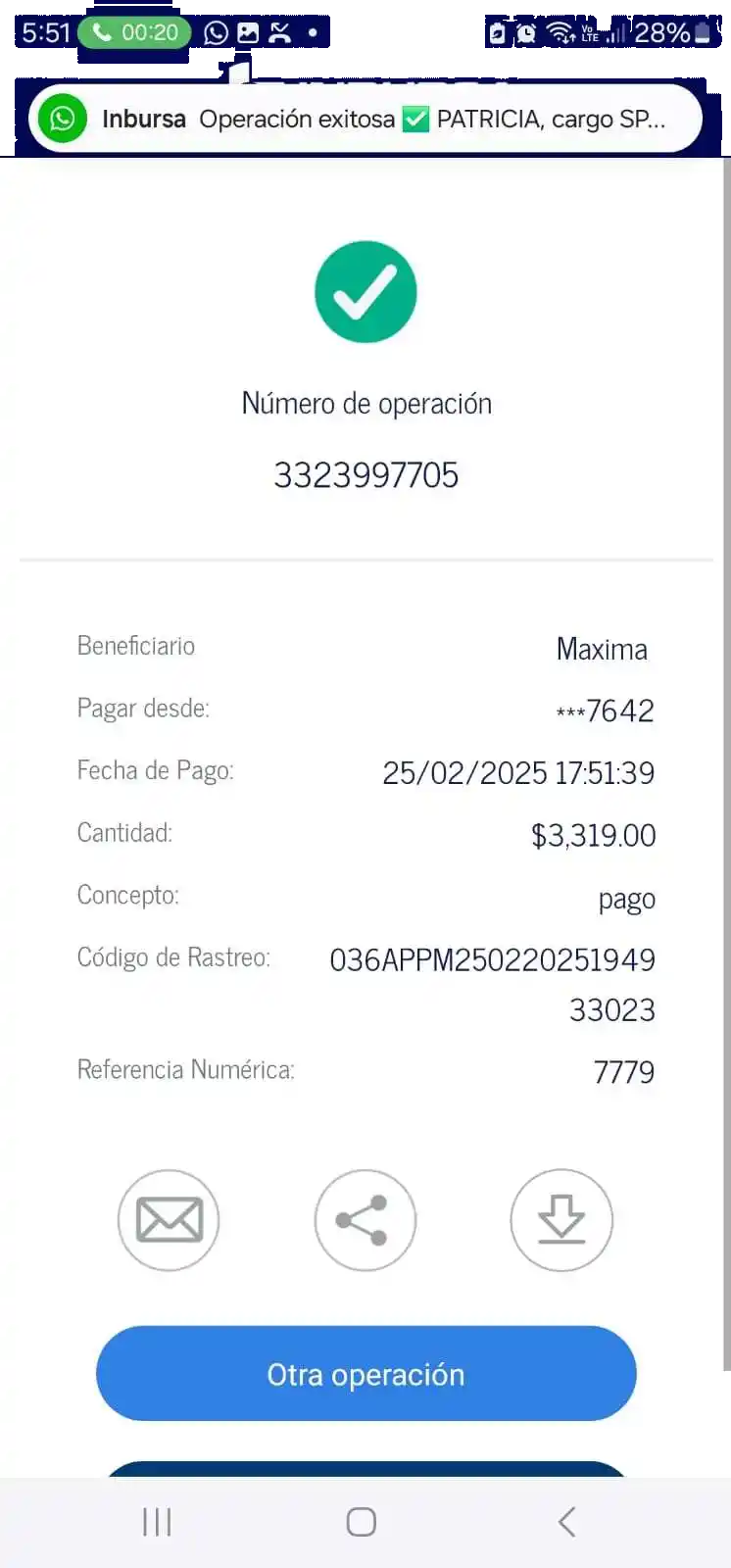Go back with the system back button
731x1568 pixels.
pyautogui.click(x=566, y=1522)
